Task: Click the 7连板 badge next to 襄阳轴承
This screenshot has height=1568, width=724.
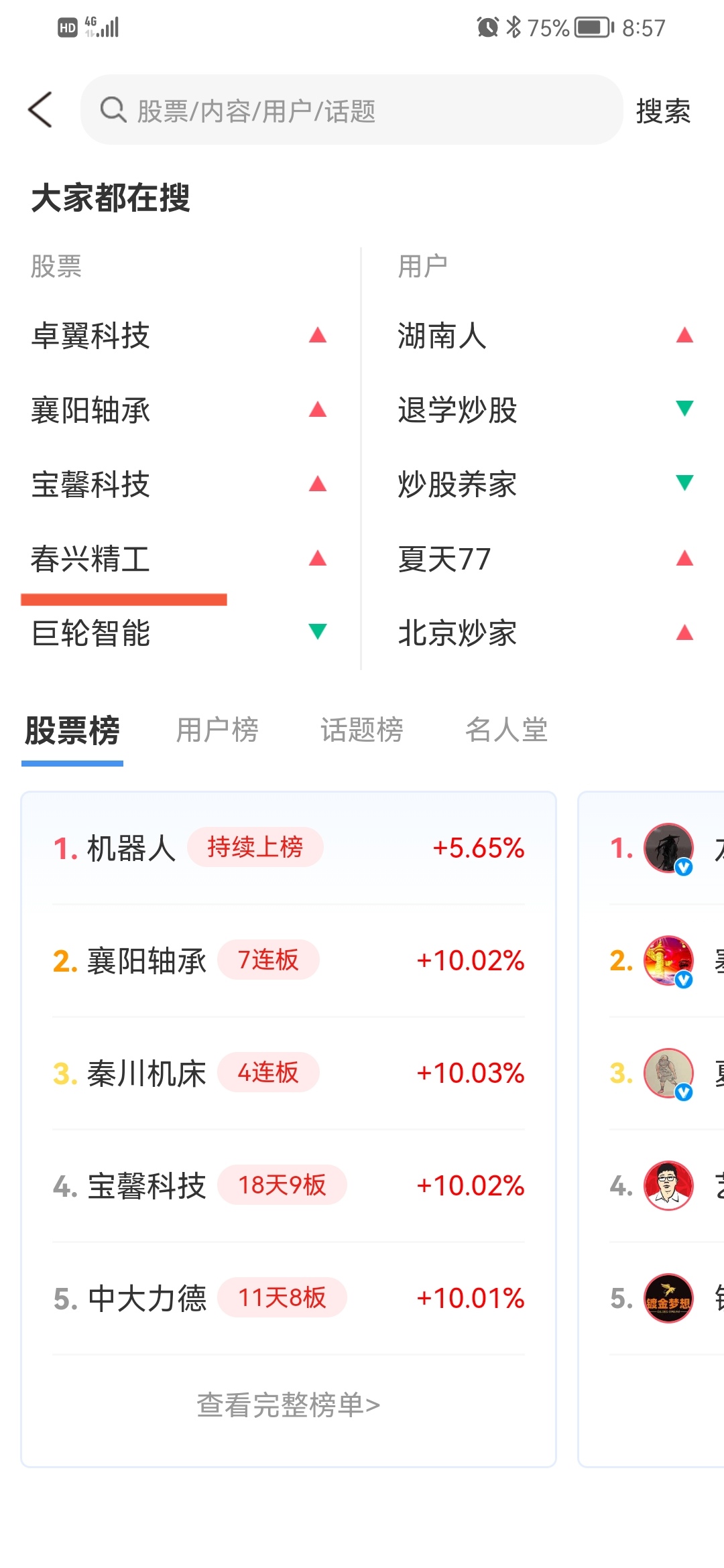Action: pos(268,960)
